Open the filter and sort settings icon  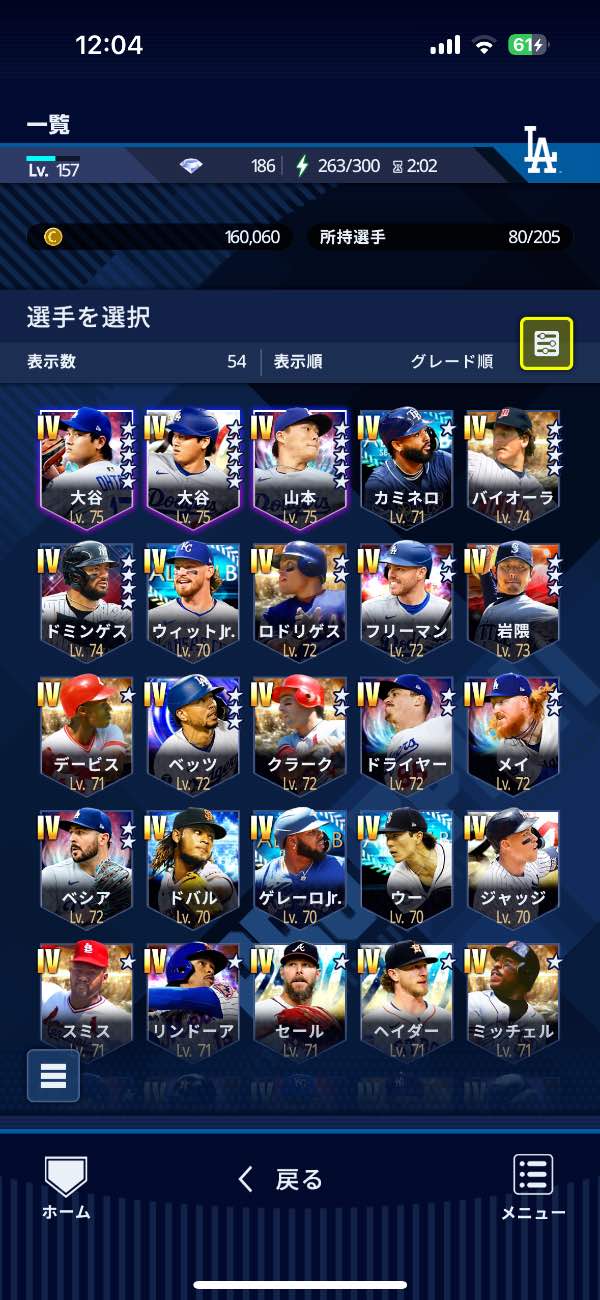click(546, 344)
